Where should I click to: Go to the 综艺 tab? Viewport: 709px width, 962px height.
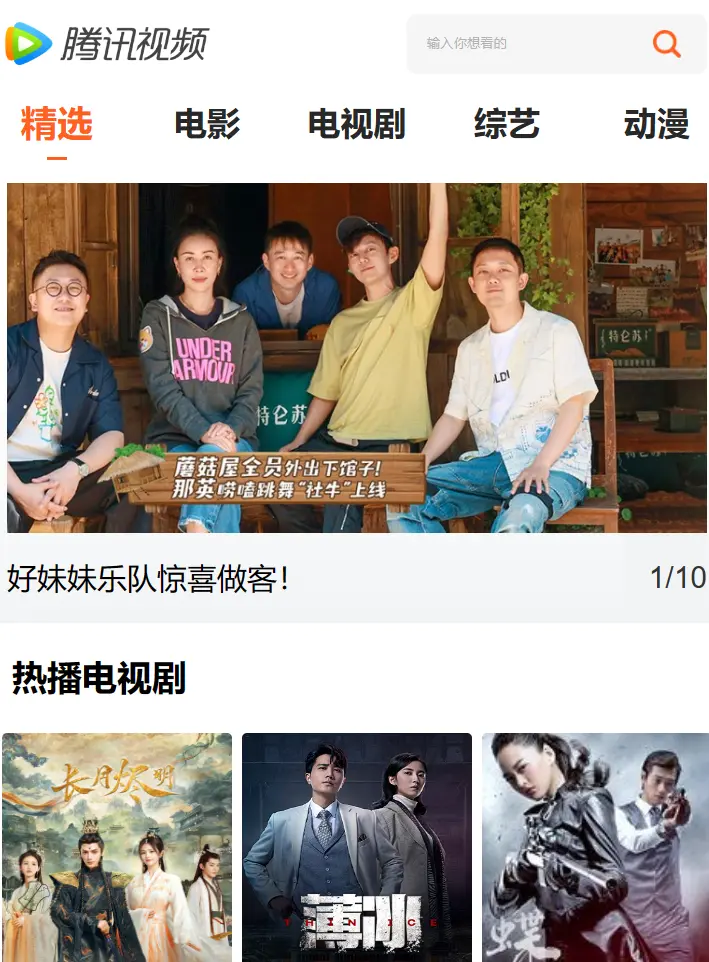pyautogui.click(x=506, y=124)
